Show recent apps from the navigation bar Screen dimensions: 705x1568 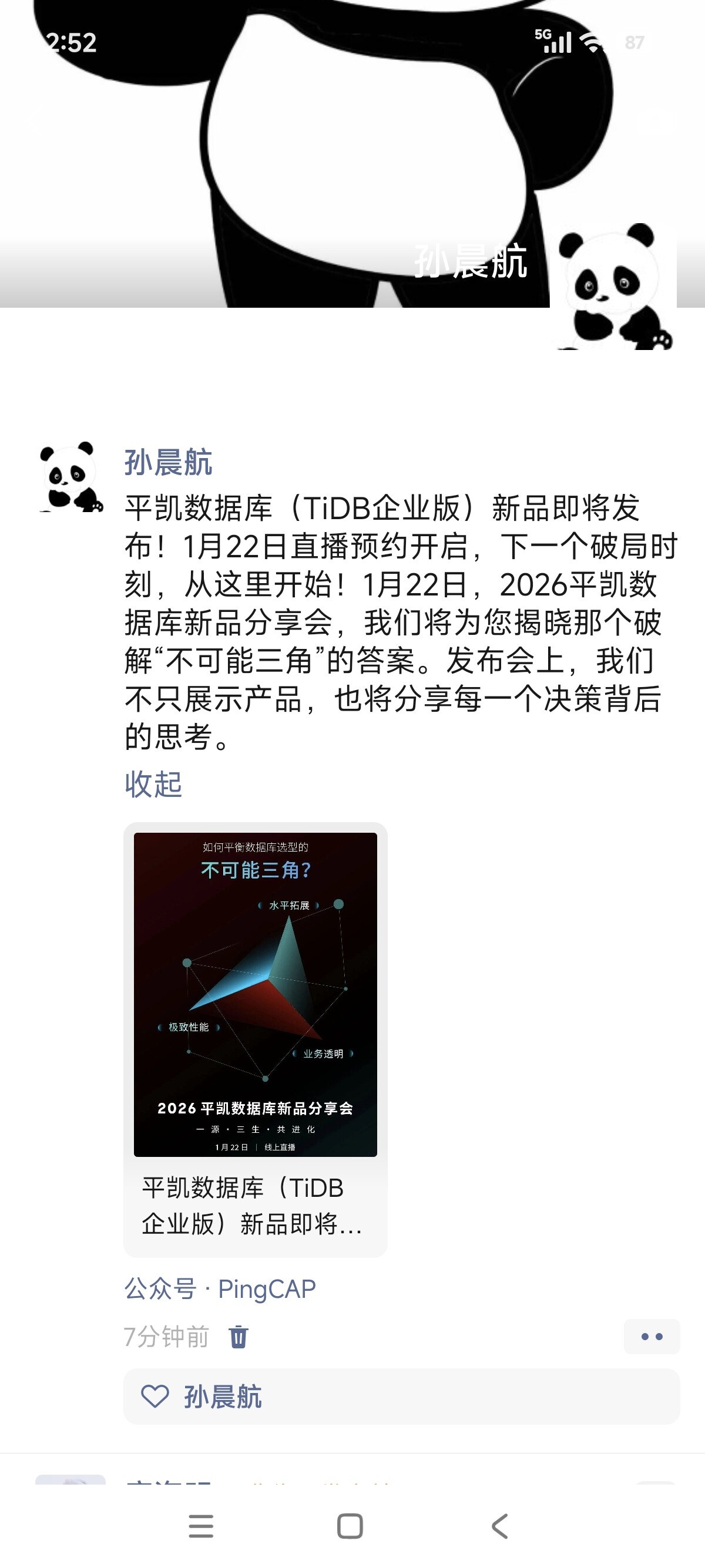tap(201, 1526)
